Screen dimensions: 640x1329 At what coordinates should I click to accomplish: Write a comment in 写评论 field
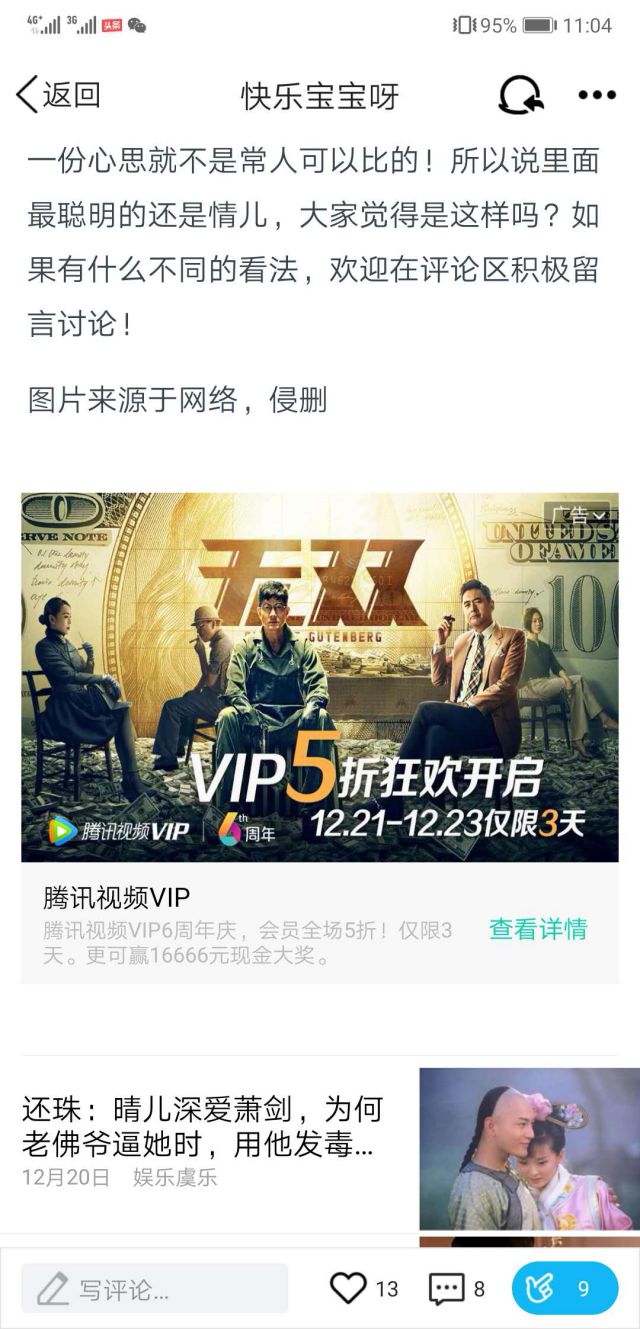pyautogui.click(x=155, y=1289)
